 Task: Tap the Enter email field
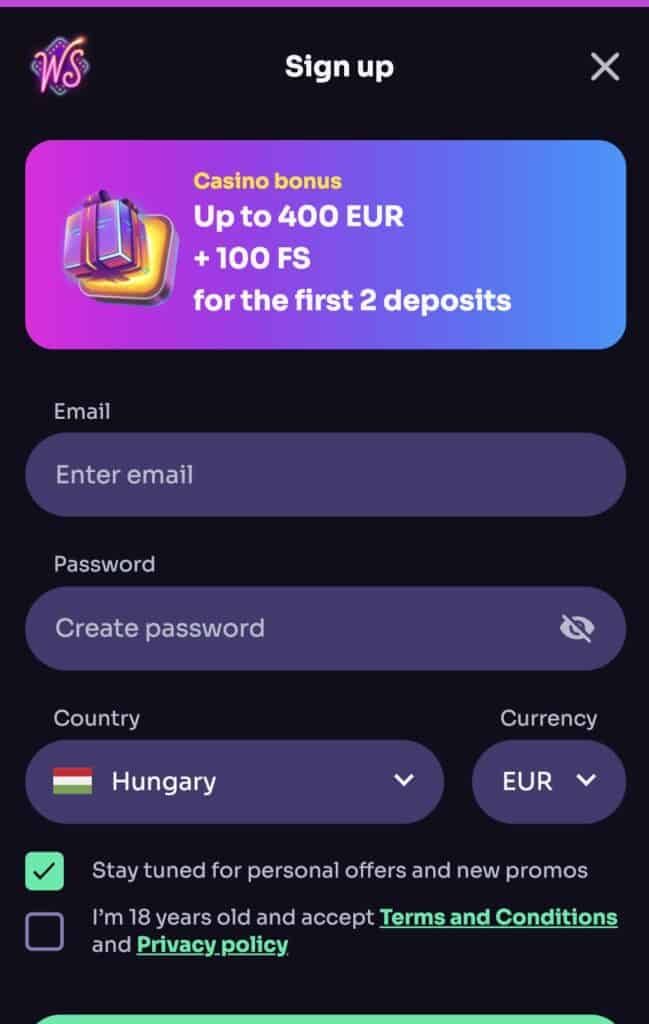pos(325,475)
